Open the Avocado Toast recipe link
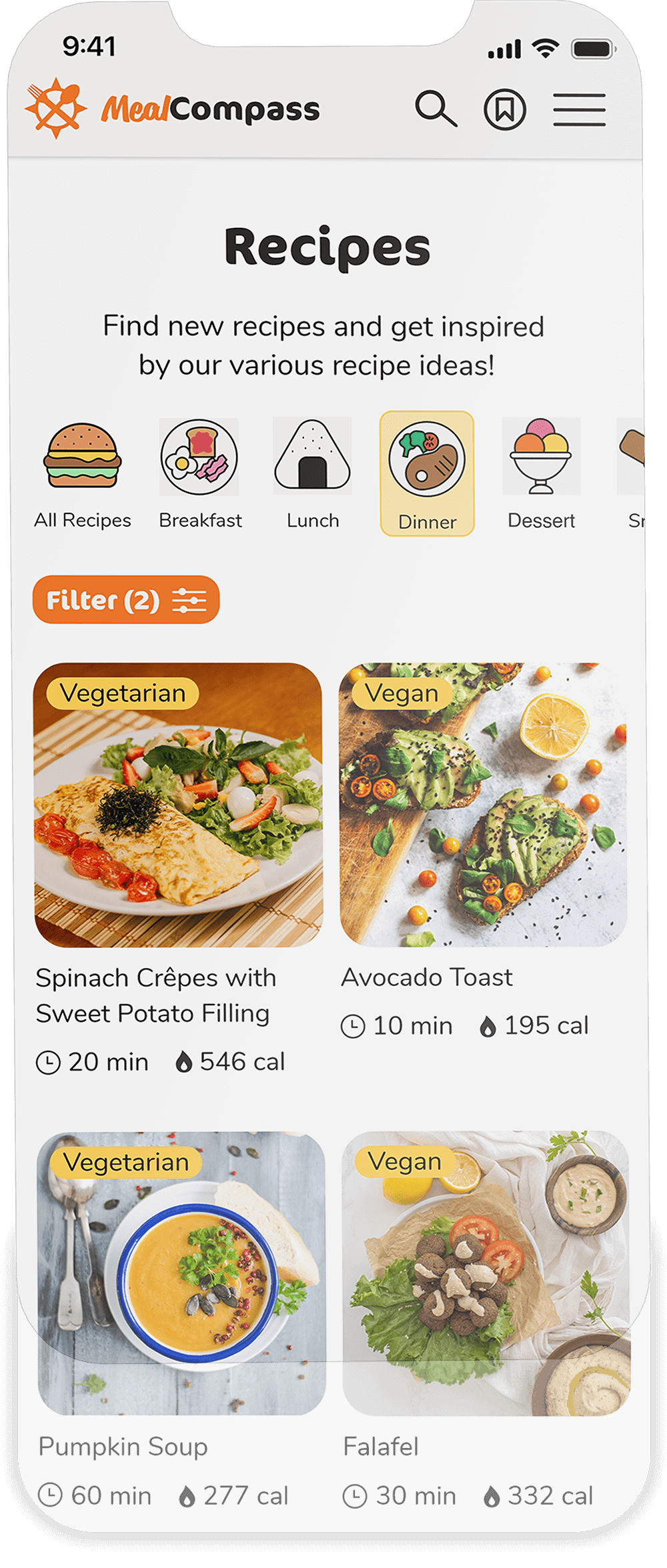Screen dimensions: 667x1568 pyautogui.click(x=427, y=977)
